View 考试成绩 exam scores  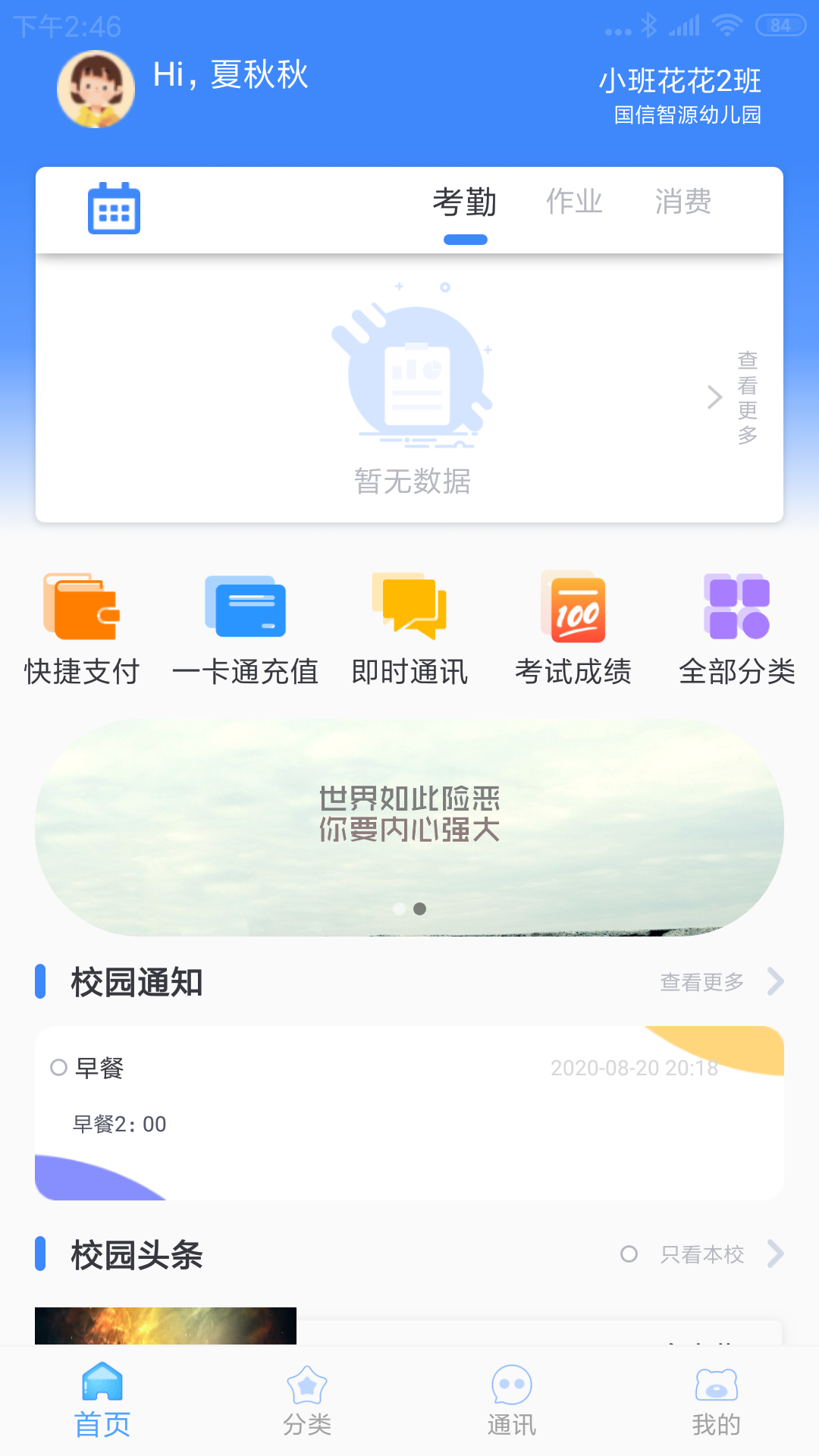(x=573, y=628)
